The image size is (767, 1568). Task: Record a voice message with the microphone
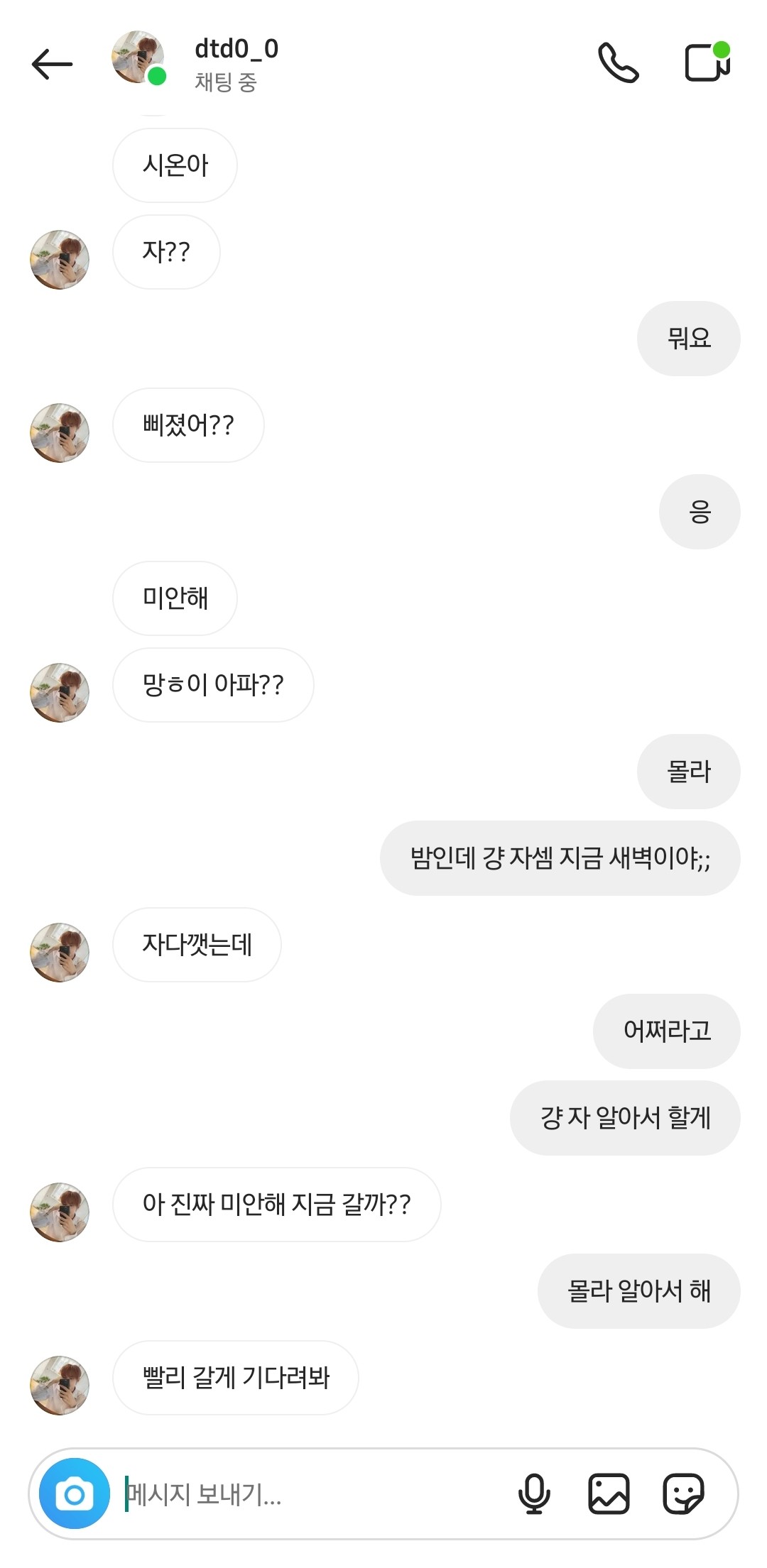click(534, 1493)
